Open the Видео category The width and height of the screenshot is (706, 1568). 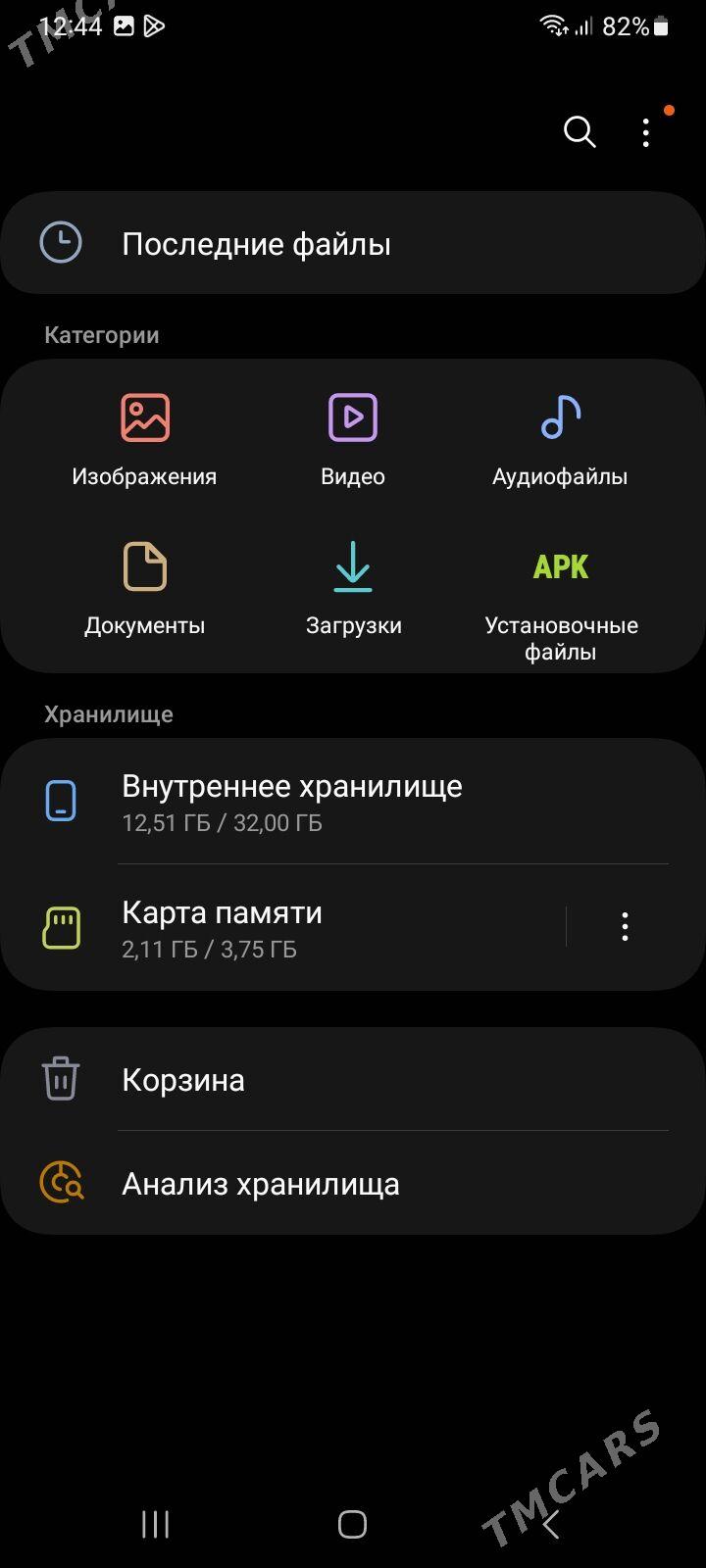click(x=352, y=436)
